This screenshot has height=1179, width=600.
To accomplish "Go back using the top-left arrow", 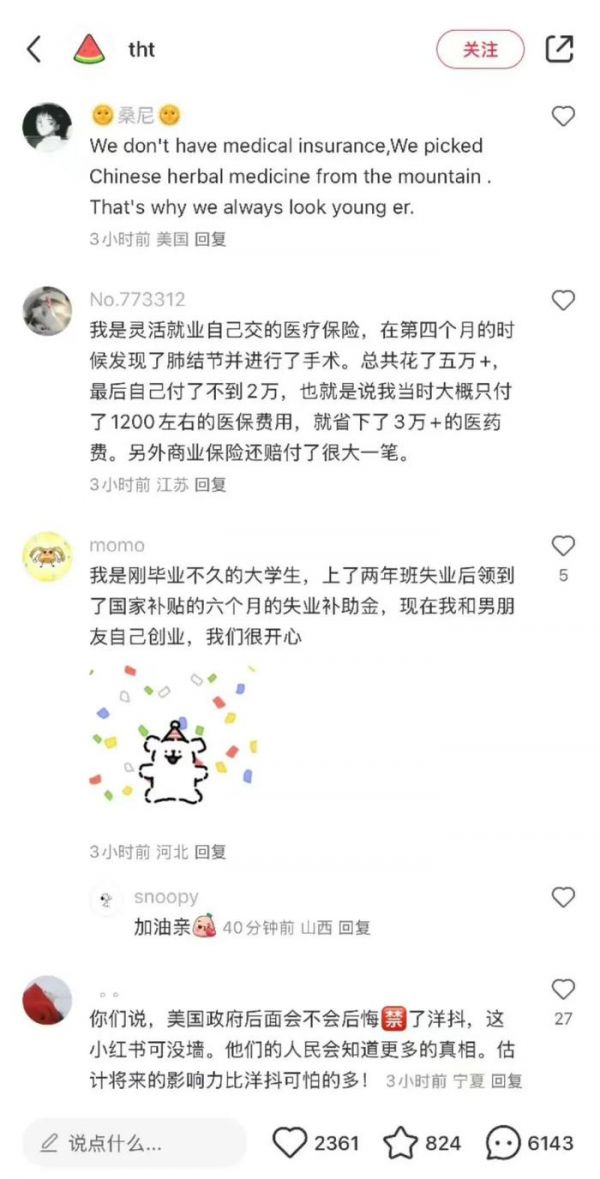I will (x=34, y=49).
